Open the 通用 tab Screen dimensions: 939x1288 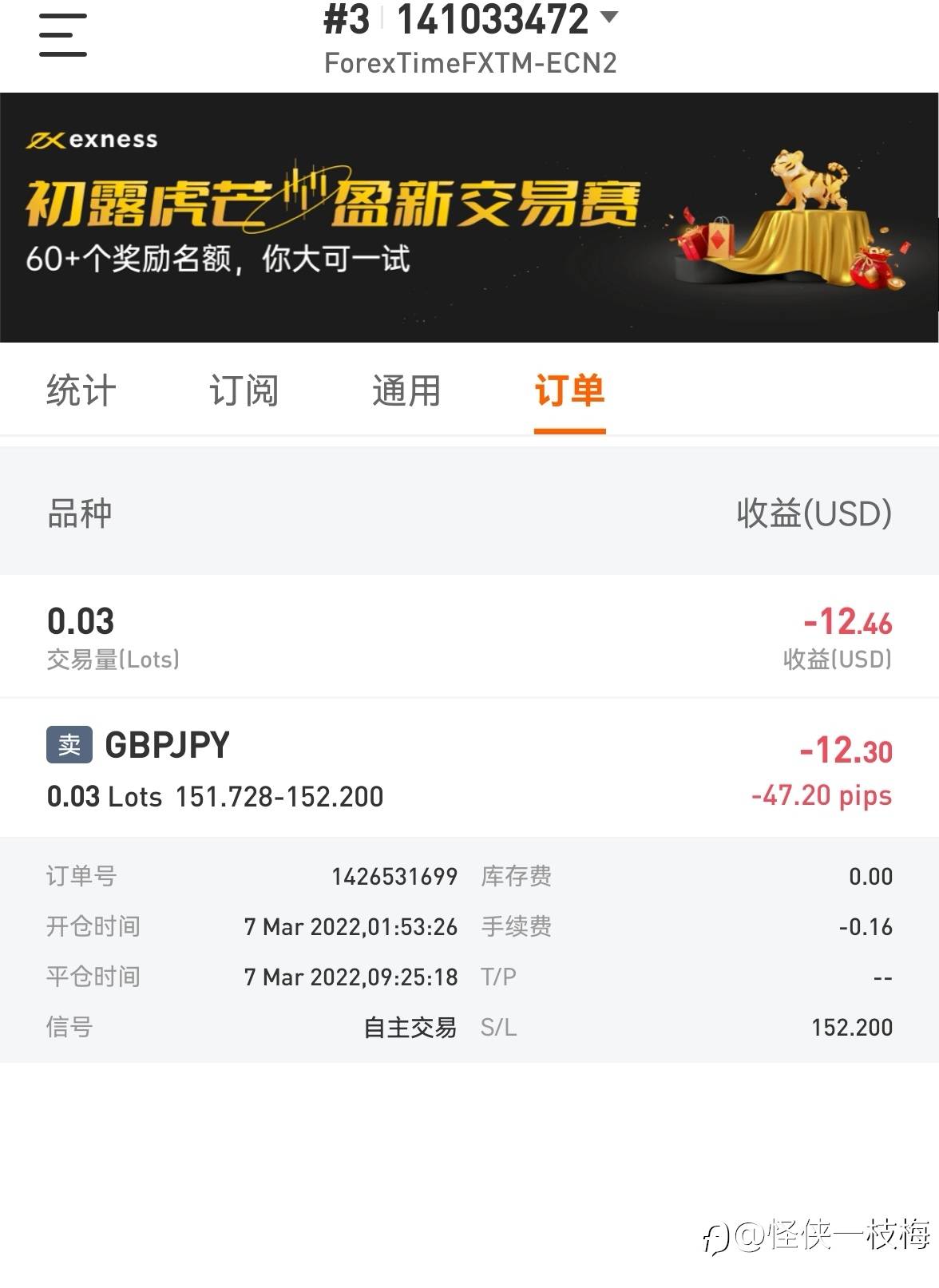(407, 390)
